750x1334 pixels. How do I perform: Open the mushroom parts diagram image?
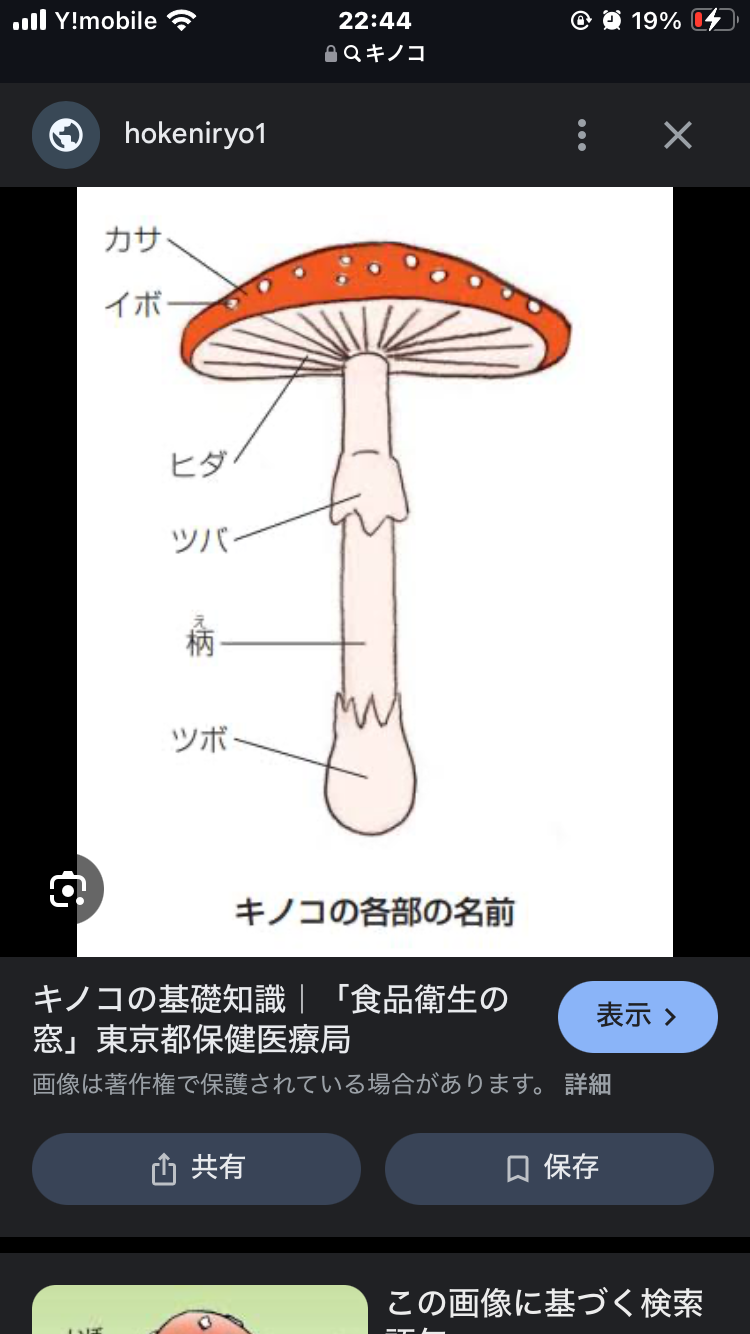375,572
